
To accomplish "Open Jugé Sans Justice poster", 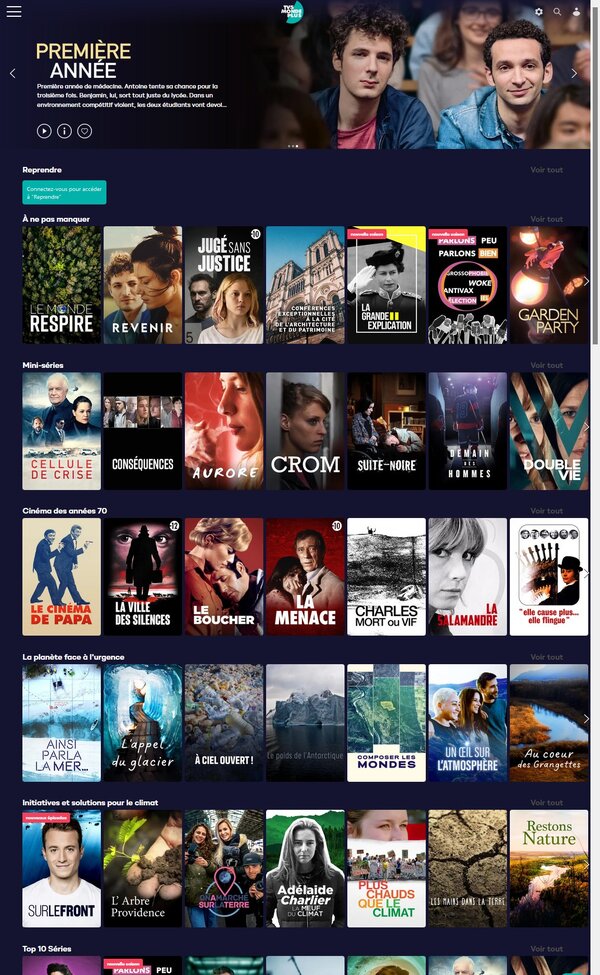I will 224,285.
